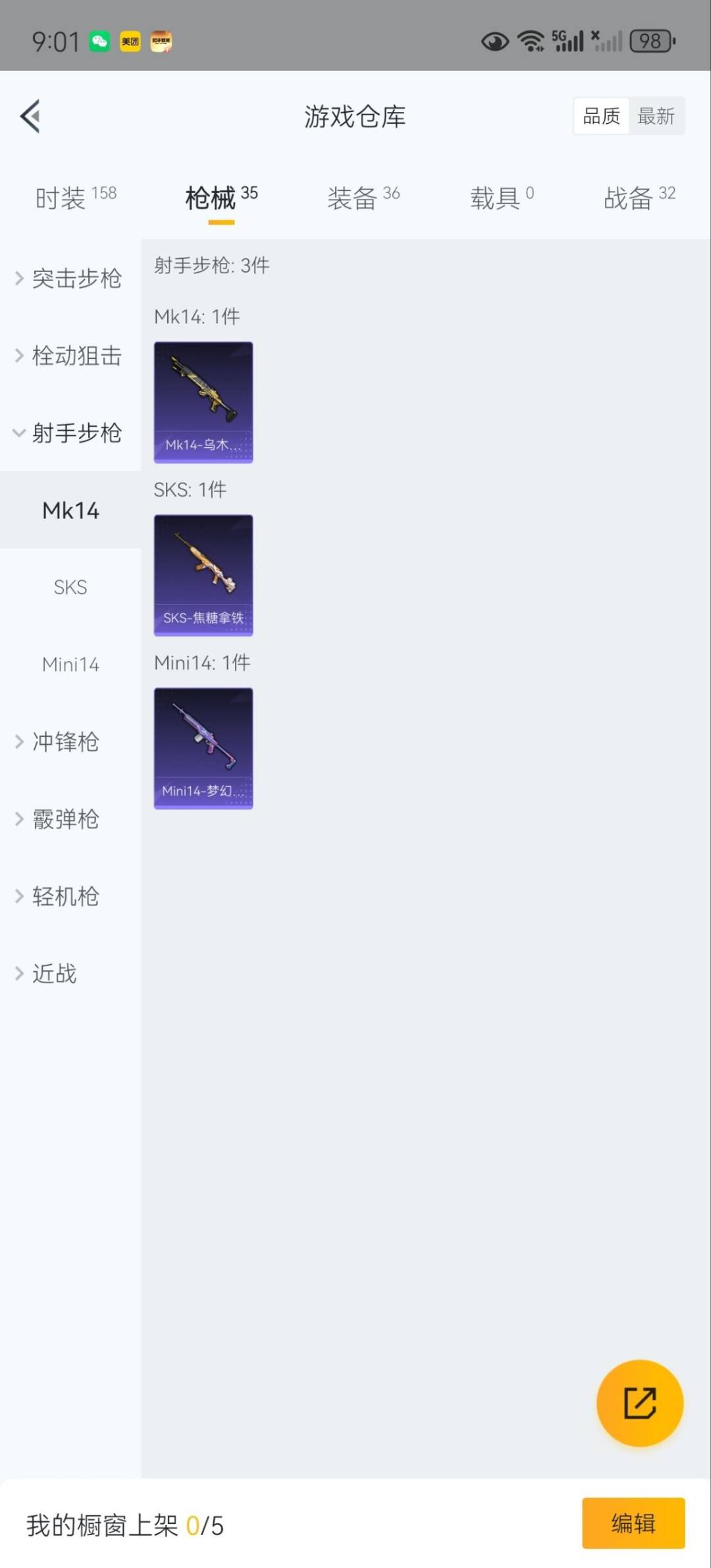Expand the 突击步枪 category

click(x=70, y=279)
